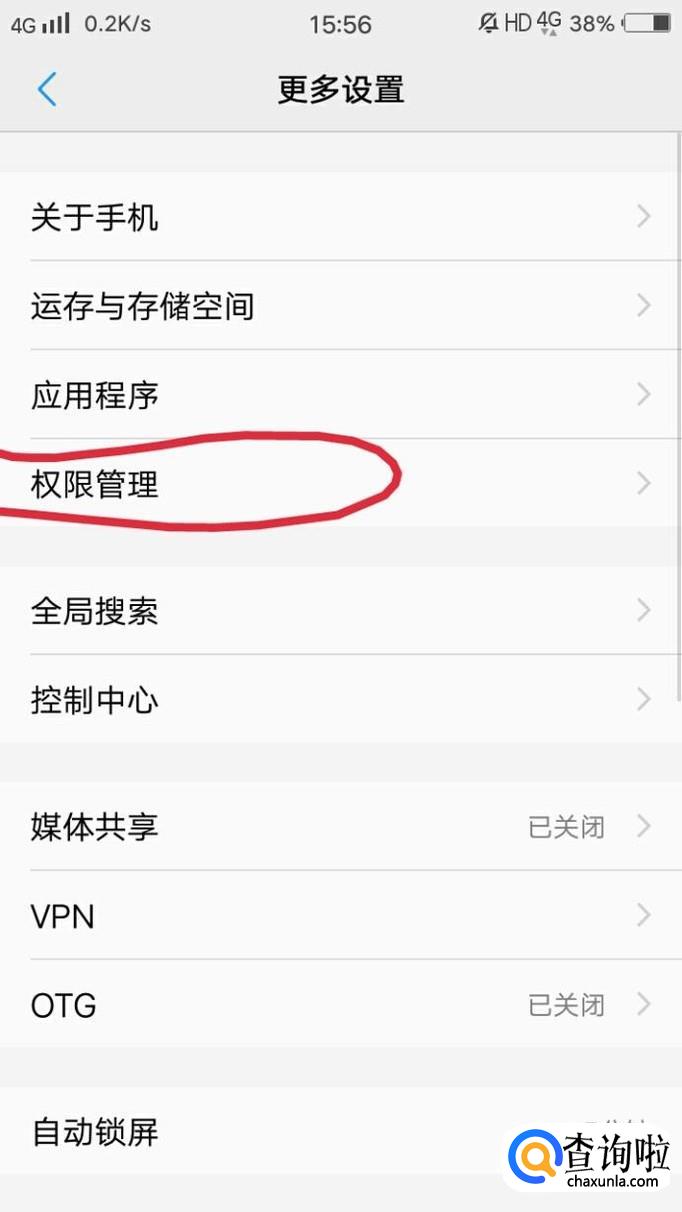Open 关于手机

coord(341,217)
